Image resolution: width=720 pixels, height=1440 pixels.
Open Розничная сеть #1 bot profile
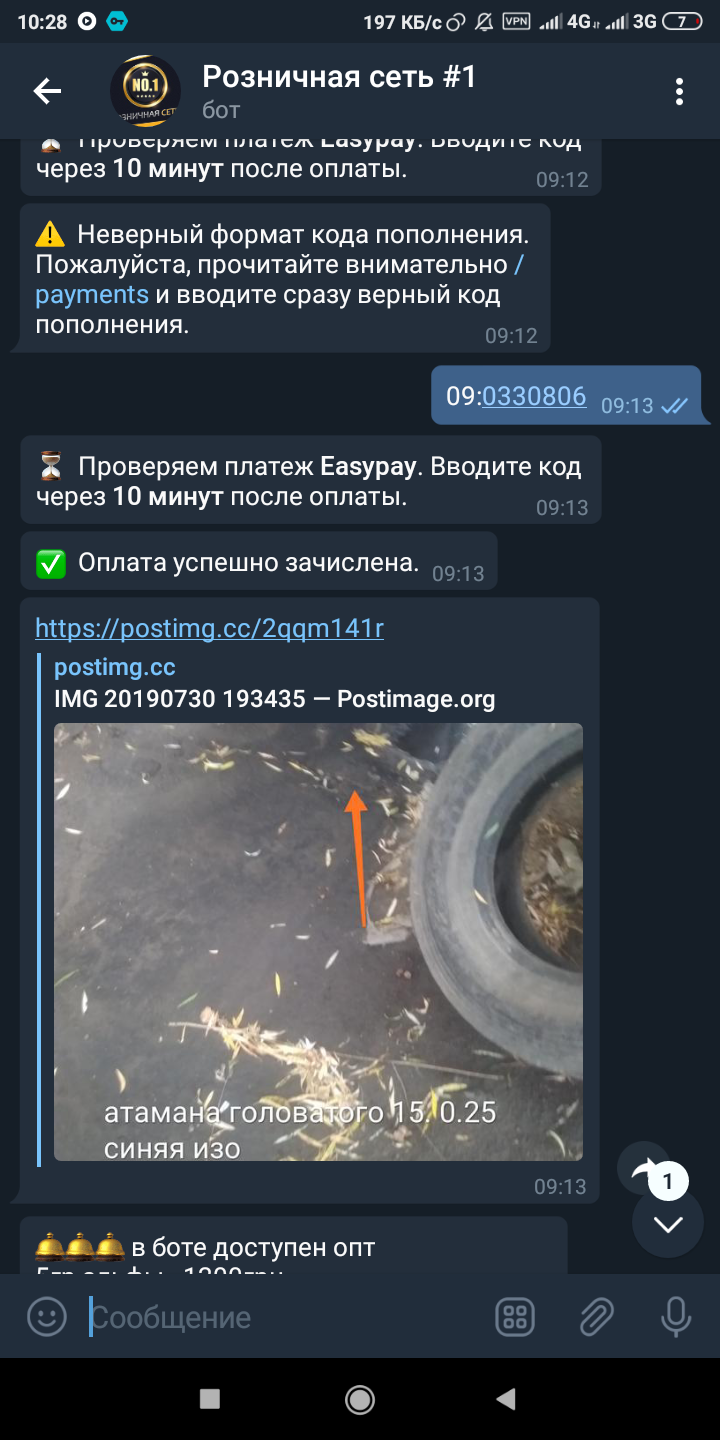340,90
